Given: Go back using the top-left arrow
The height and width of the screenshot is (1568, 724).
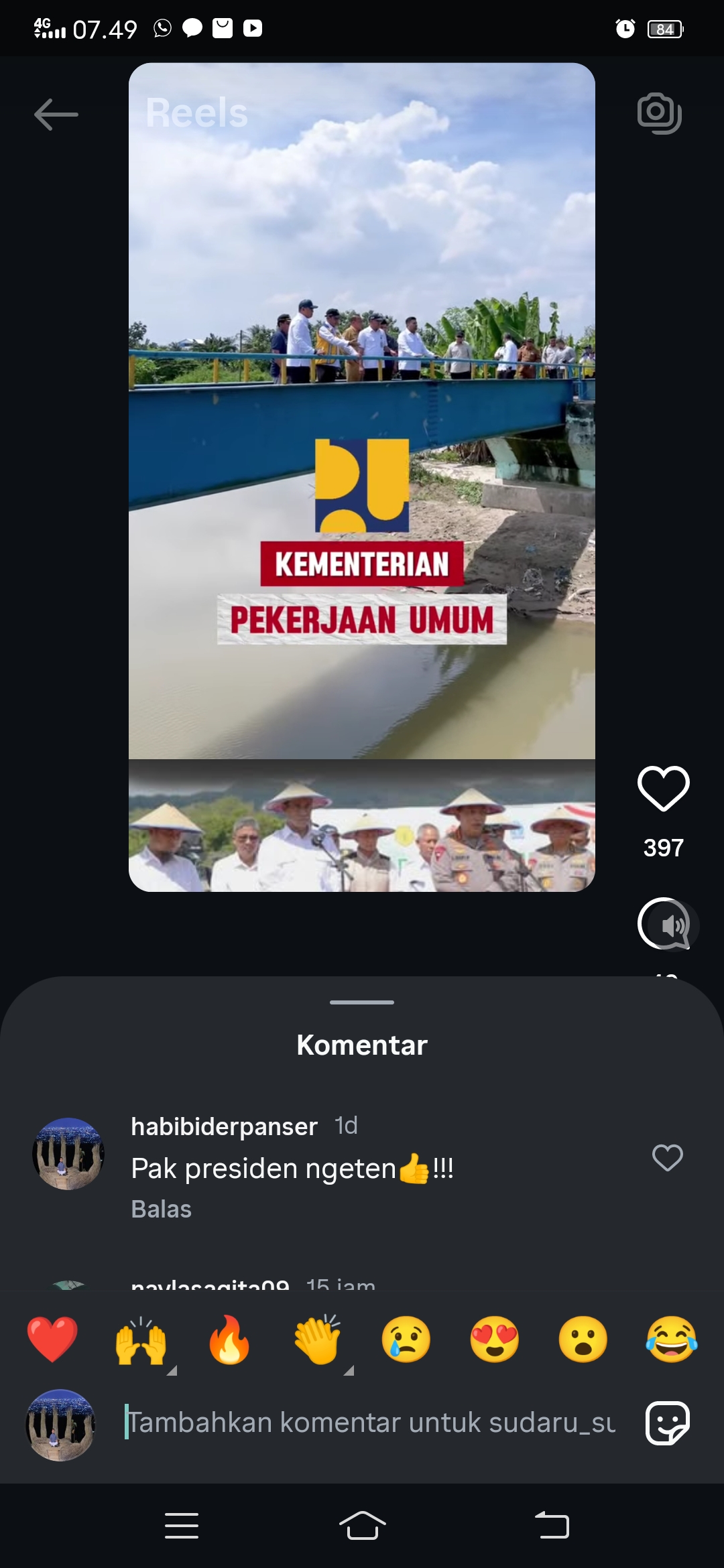Looking at the screenshot, I should (56, 115).
